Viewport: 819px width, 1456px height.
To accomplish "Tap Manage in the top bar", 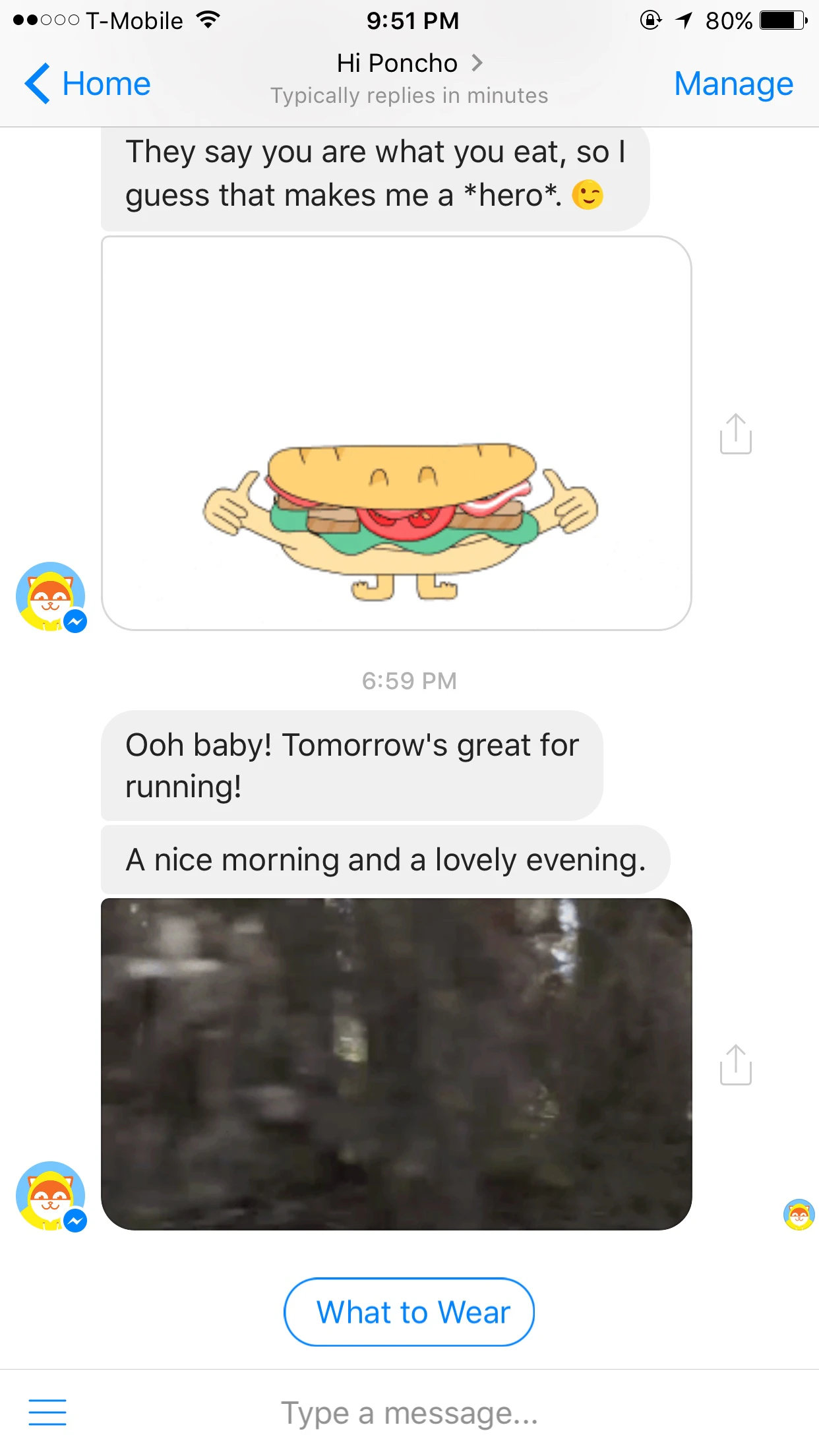I will pos(733,84).
